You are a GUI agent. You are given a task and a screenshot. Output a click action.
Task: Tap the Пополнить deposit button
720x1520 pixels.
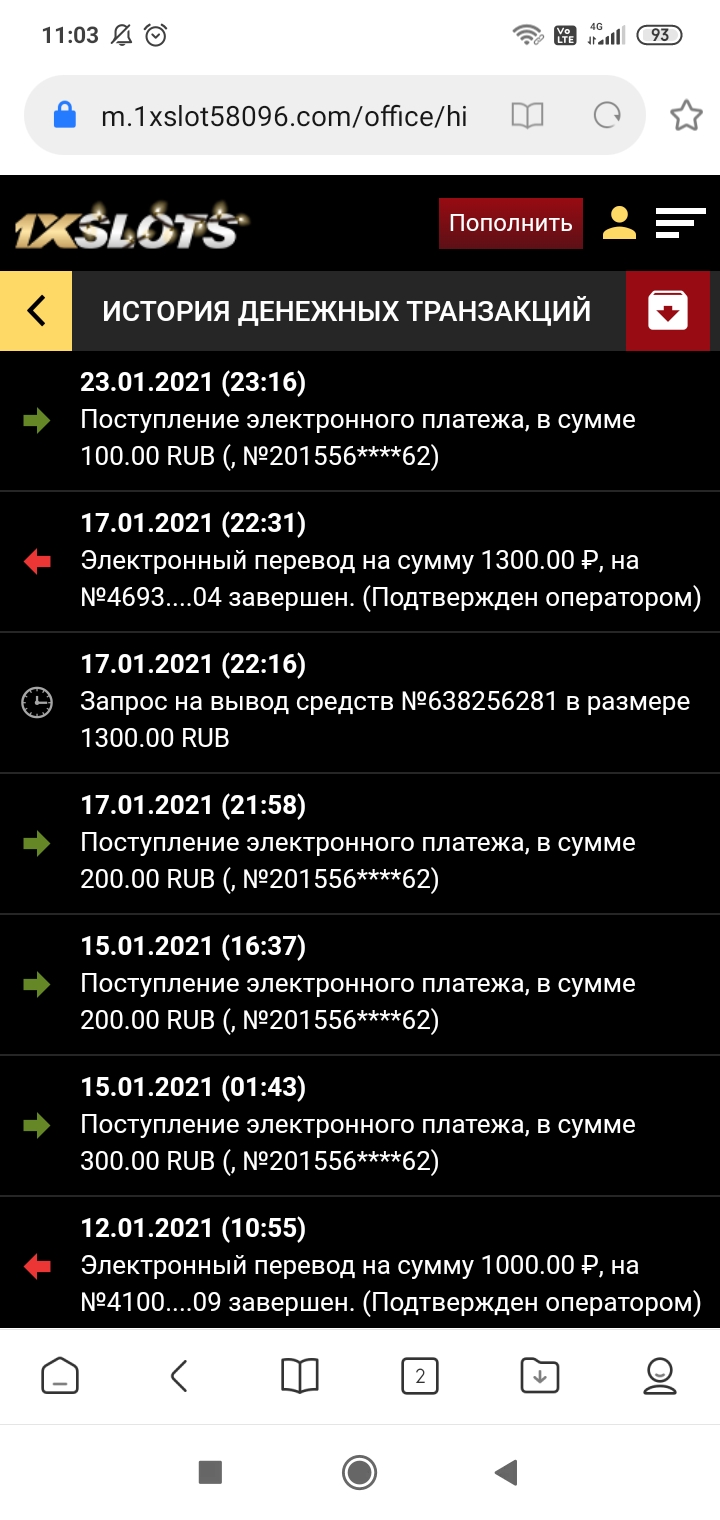pos(510,223)
